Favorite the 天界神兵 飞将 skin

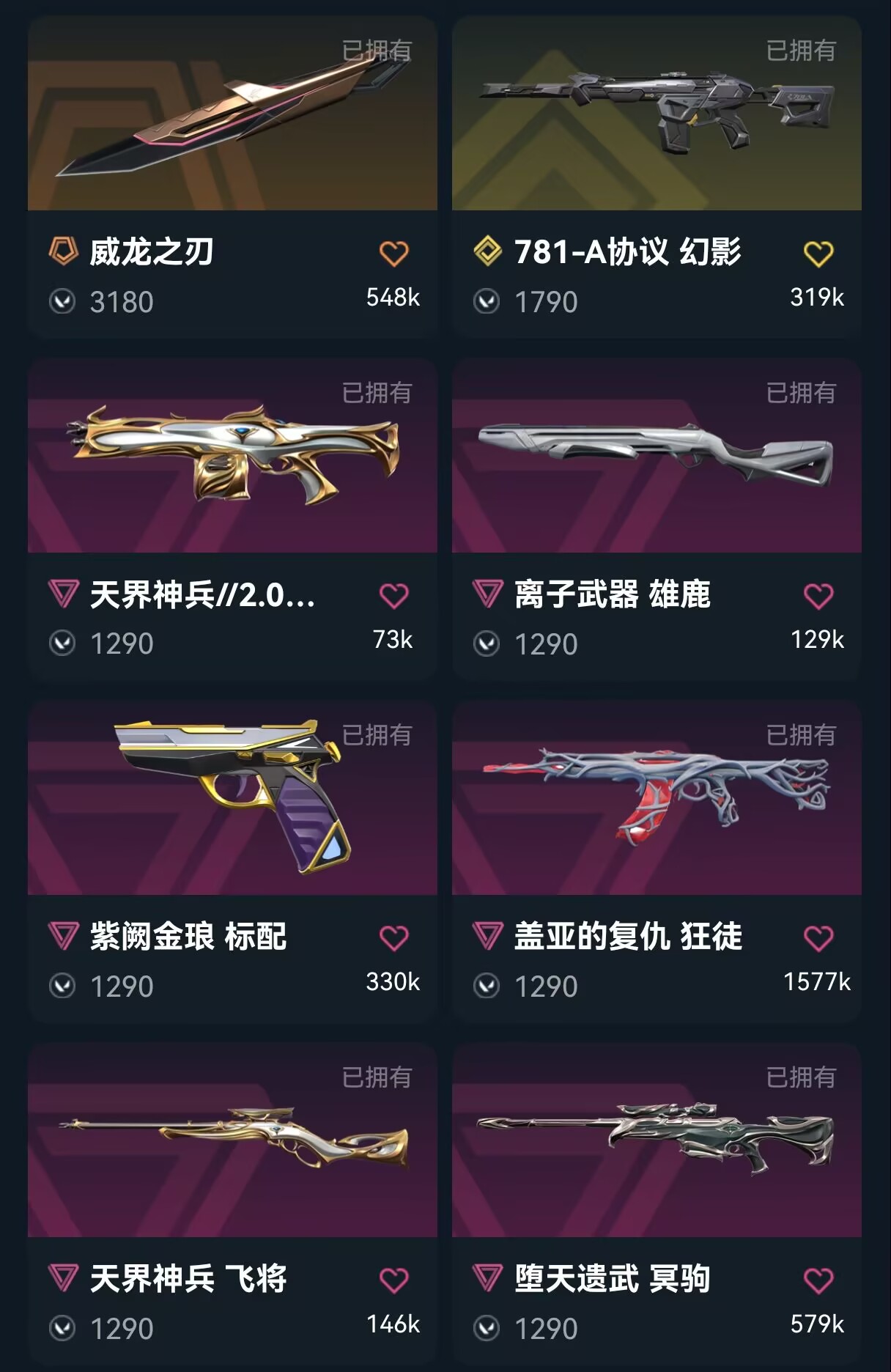click(393, 1280)
